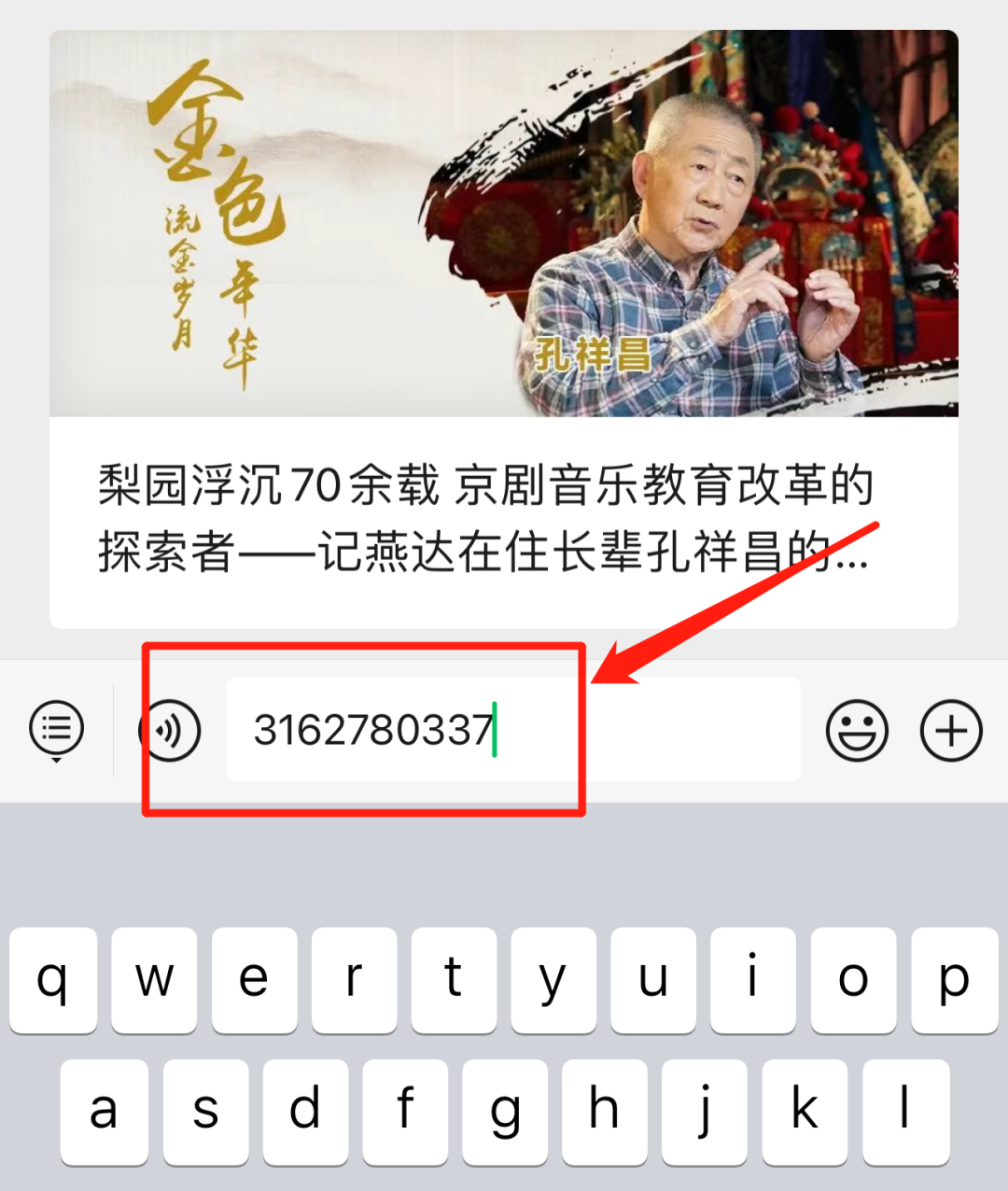
Task: Open the 孔祥昌 article card
Action: [x=504, y=329]
